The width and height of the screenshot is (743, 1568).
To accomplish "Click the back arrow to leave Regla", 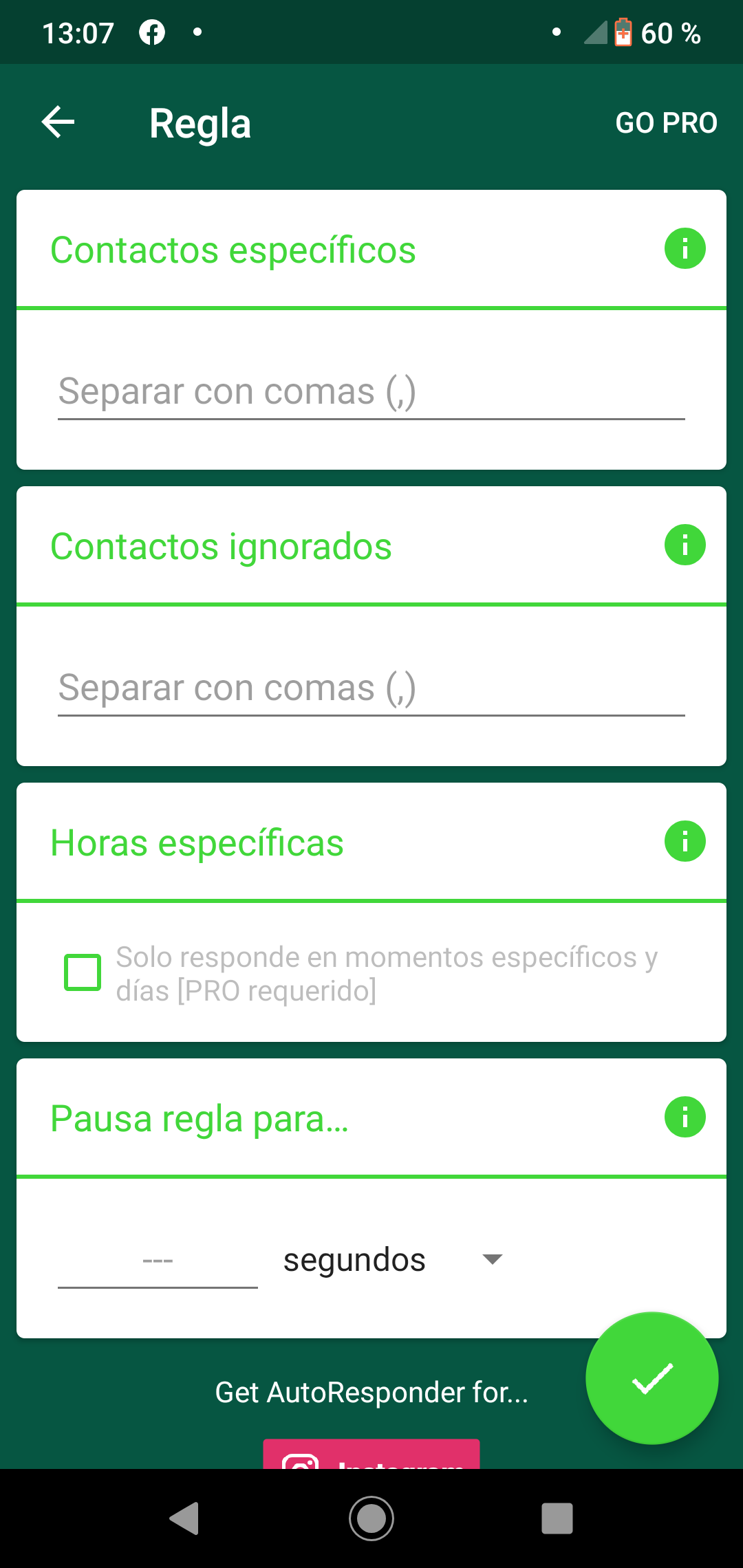I will click(x=58, y=122).
